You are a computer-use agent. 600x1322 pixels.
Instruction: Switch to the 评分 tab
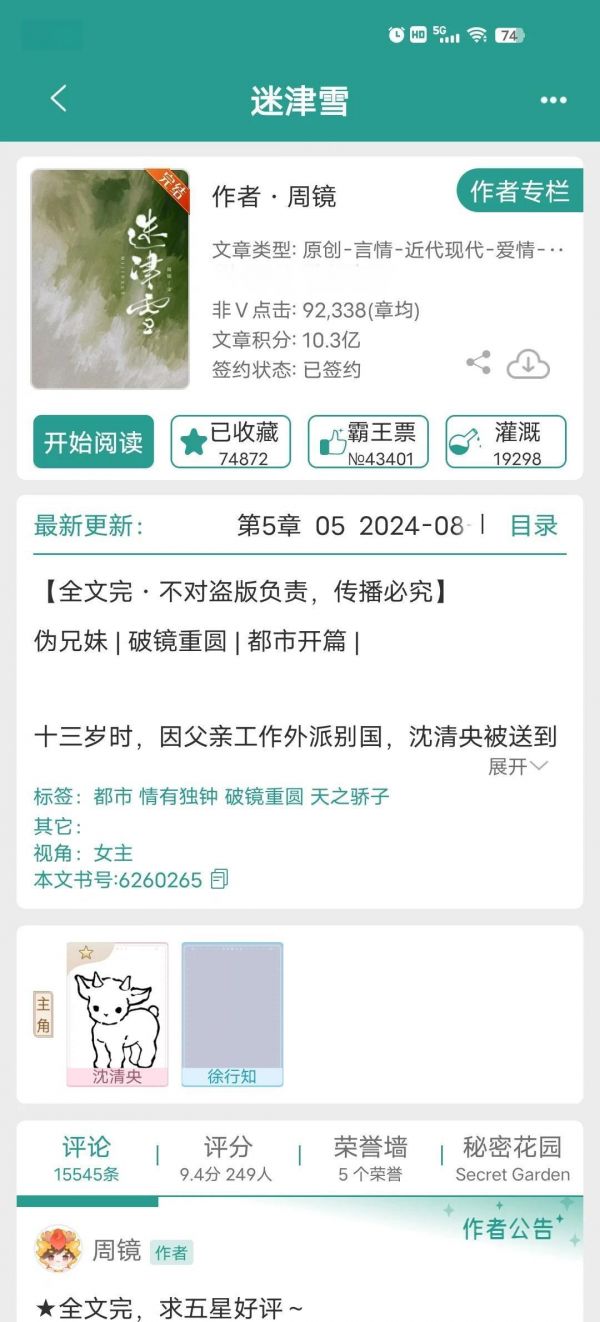pos(227,1158)
